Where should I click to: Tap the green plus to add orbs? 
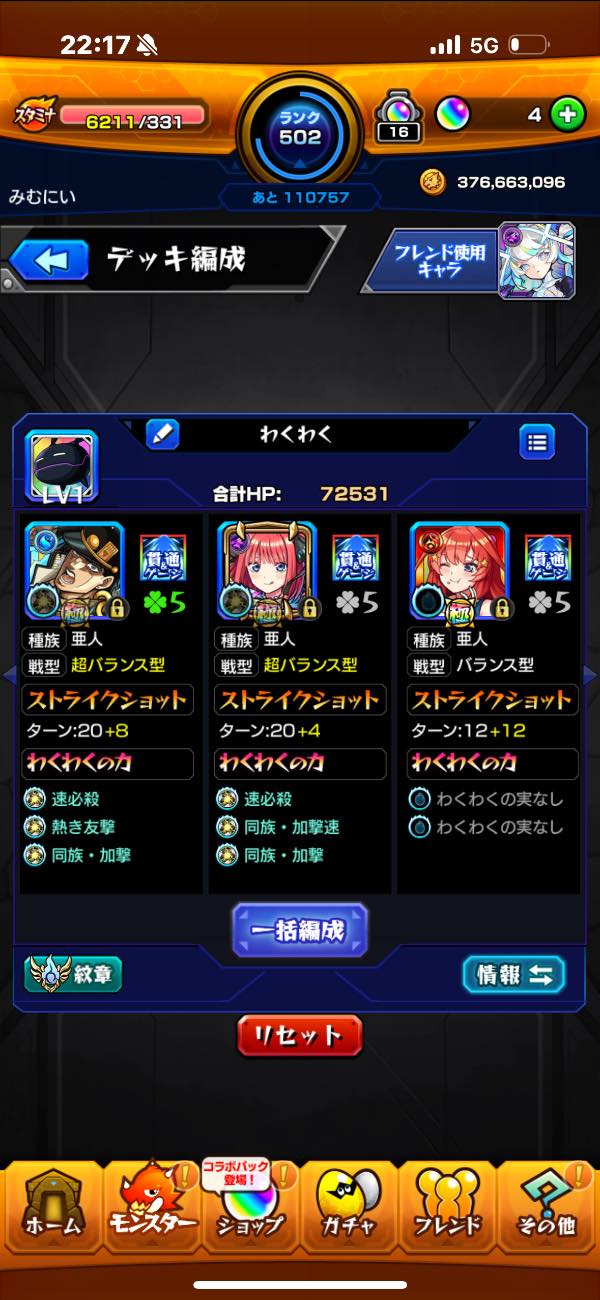coord(567,115)
